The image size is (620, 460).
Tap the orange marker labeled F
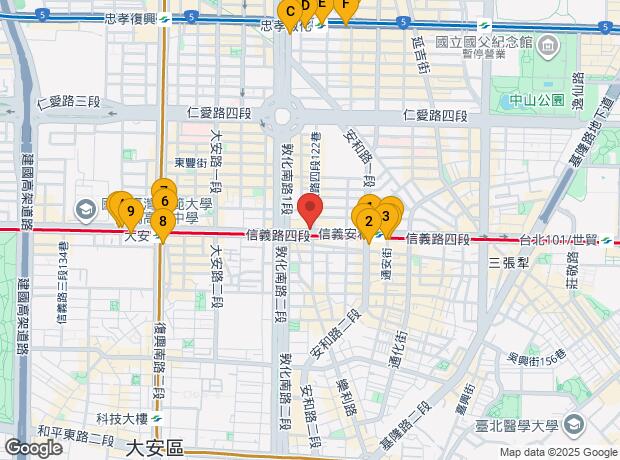pos(345,6)
